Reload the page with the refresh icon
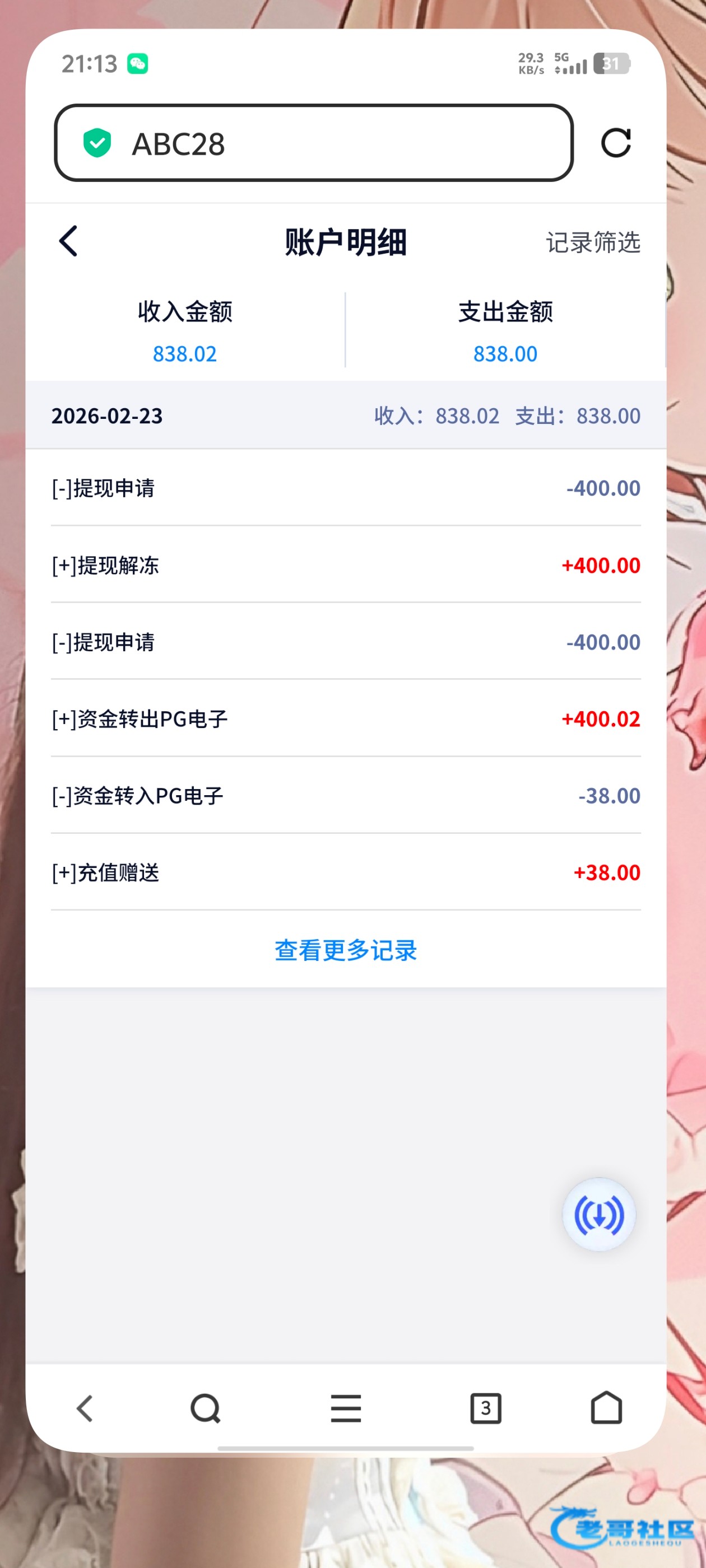This screenshot has height=1568, width=706. point(615,143)
